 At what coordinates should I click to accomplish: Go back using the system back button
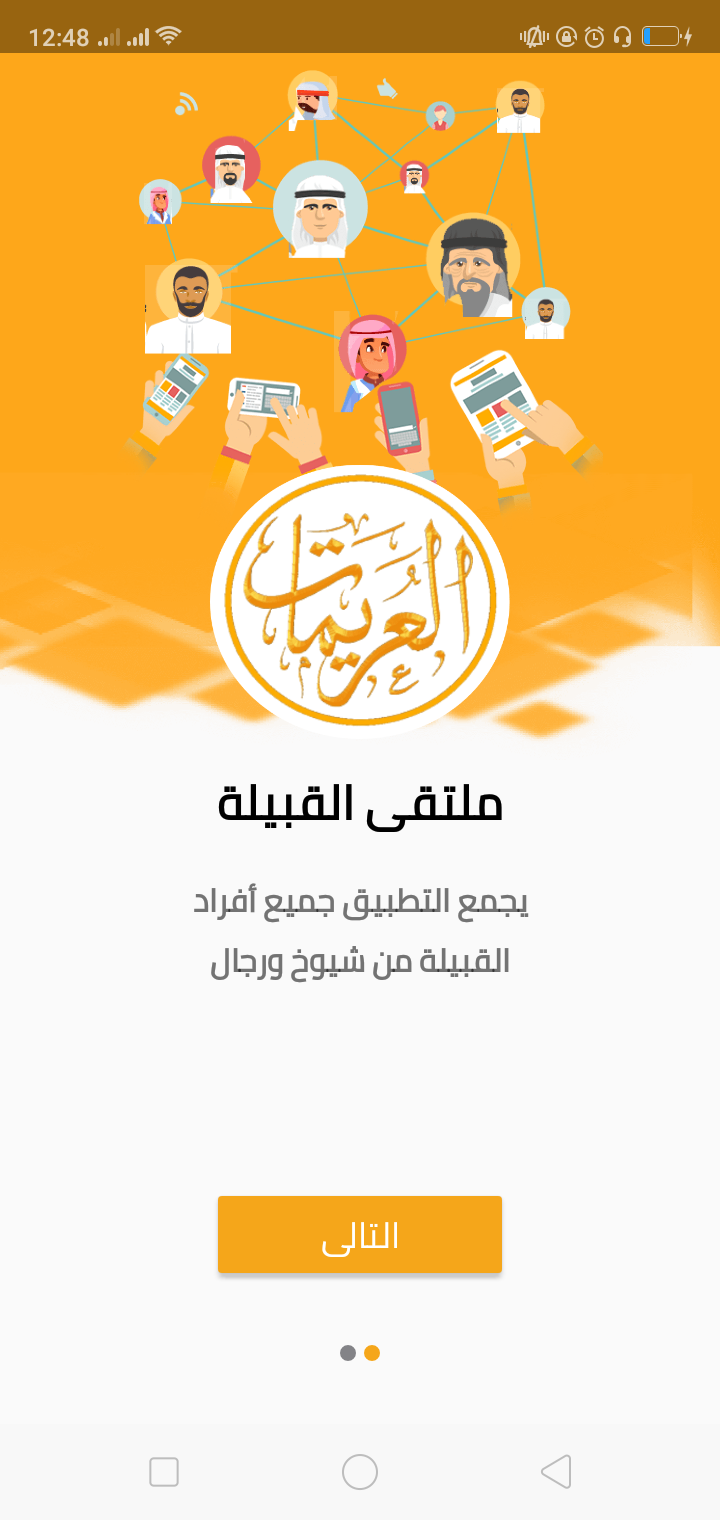(556, 1472)
